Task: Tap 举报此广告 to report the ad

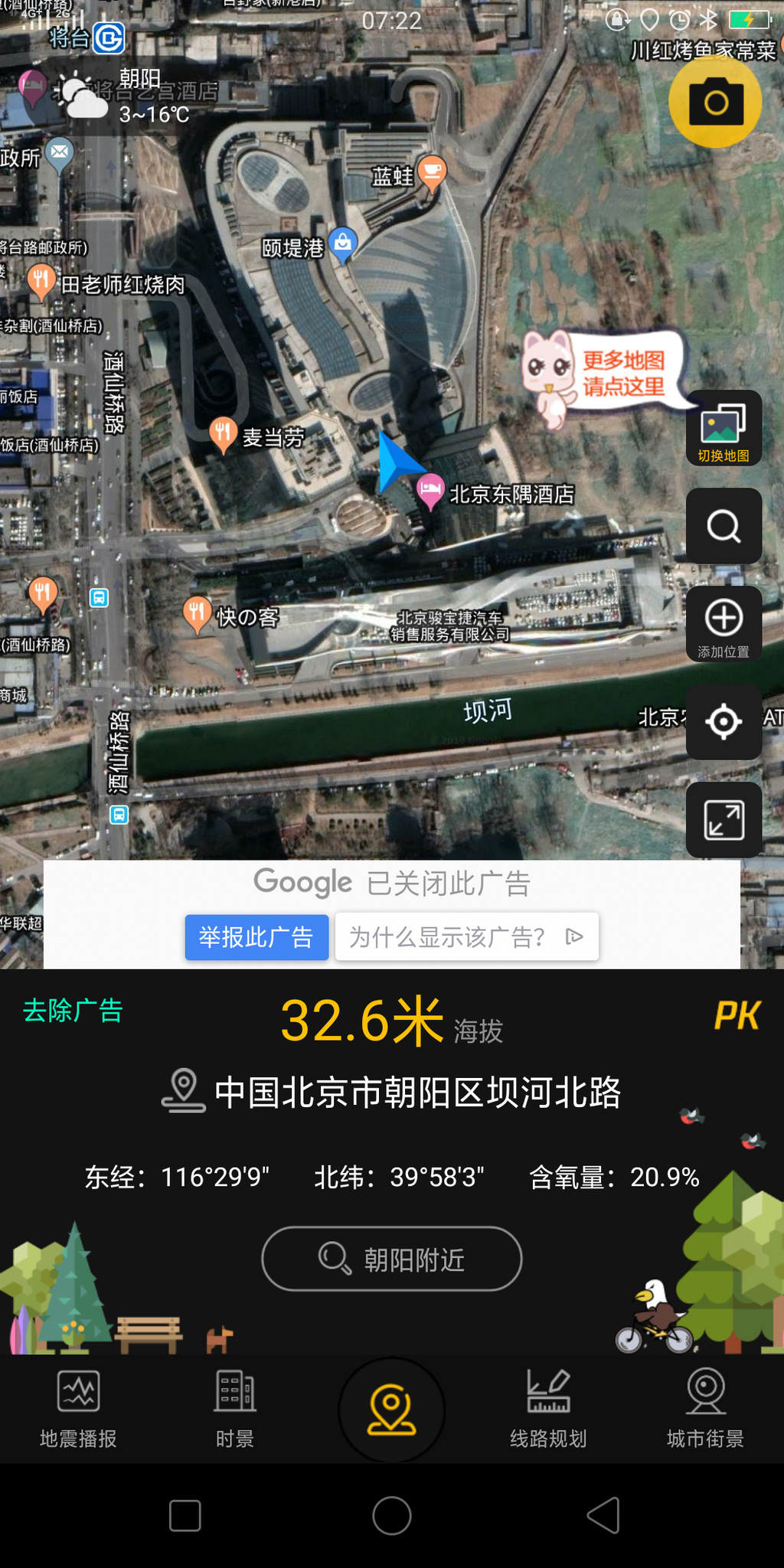Action: tap(256, 937)
